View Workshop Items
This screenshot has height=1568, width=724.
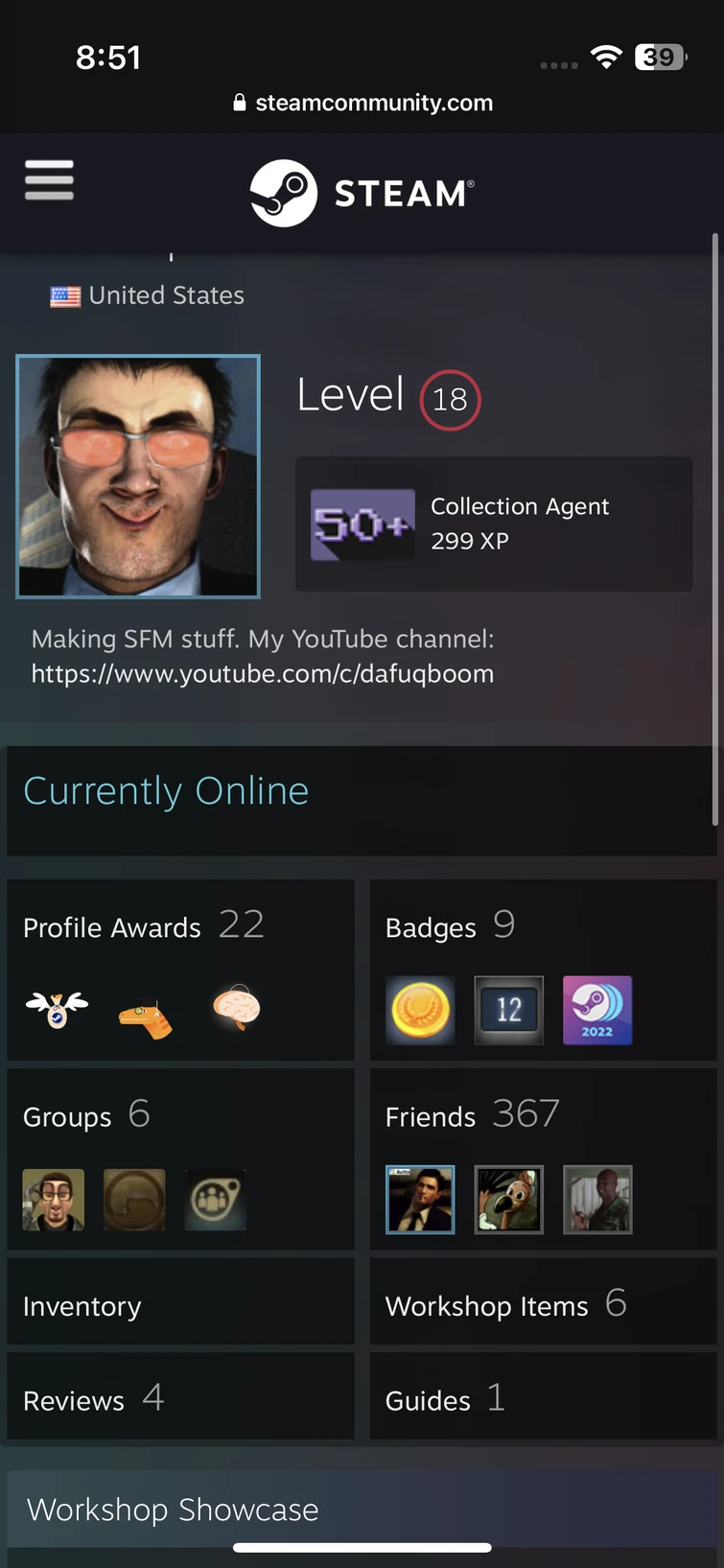(486, 1306)
